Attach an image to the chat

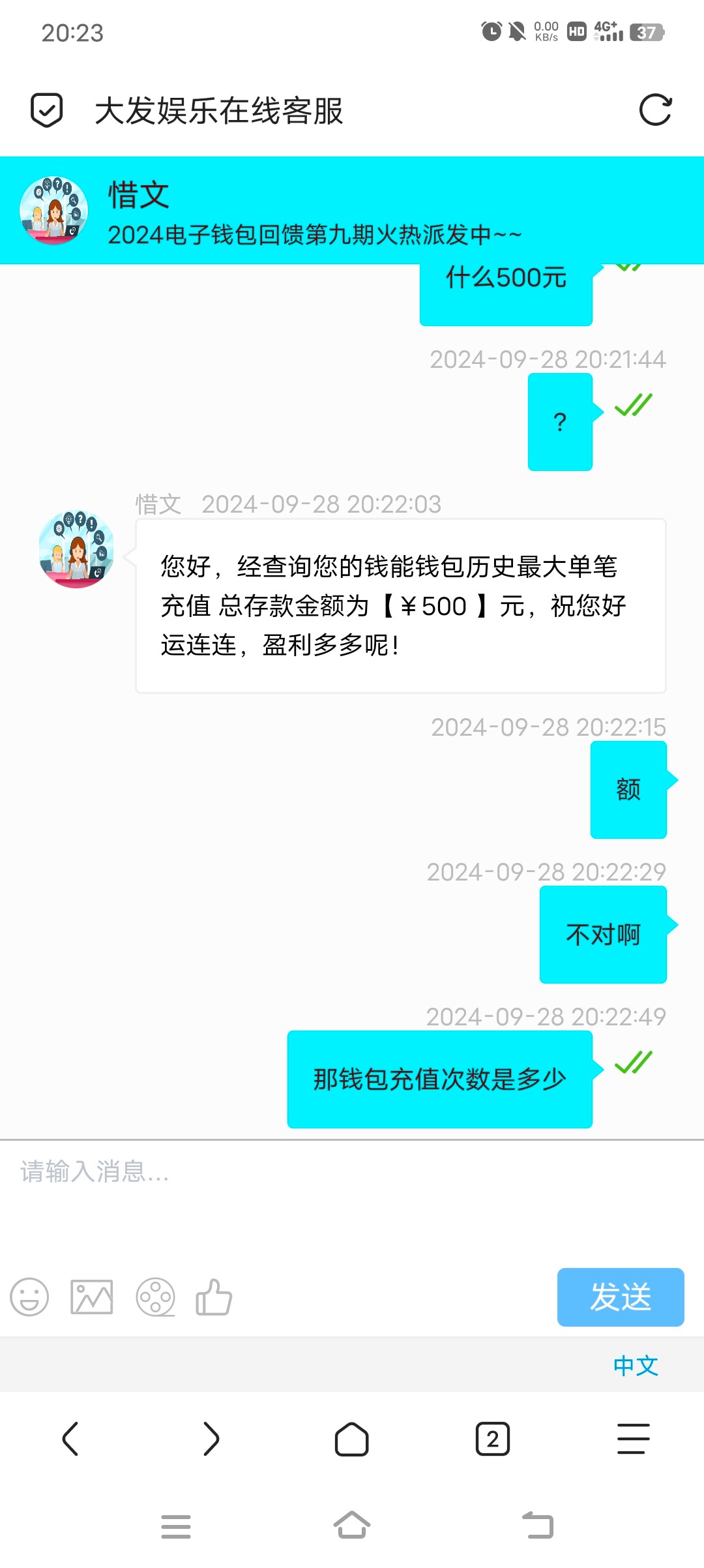(x=91, y=1297)
